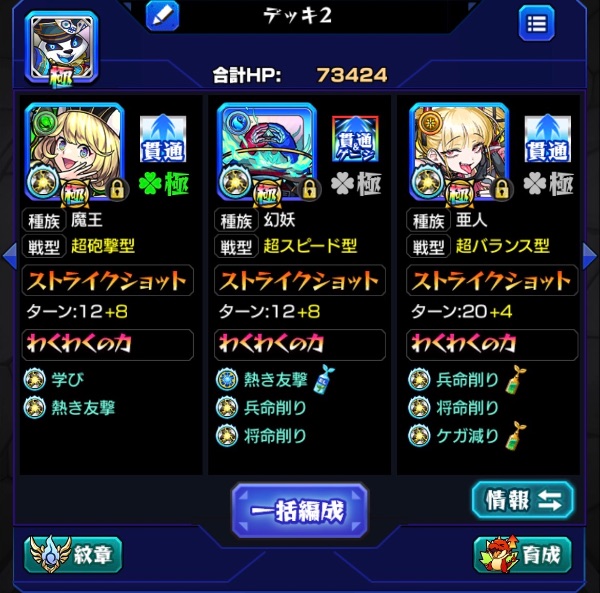This screenshot has height=593, width=600.
Task: Tap the 一括編成 button
Action: (299, 510)
